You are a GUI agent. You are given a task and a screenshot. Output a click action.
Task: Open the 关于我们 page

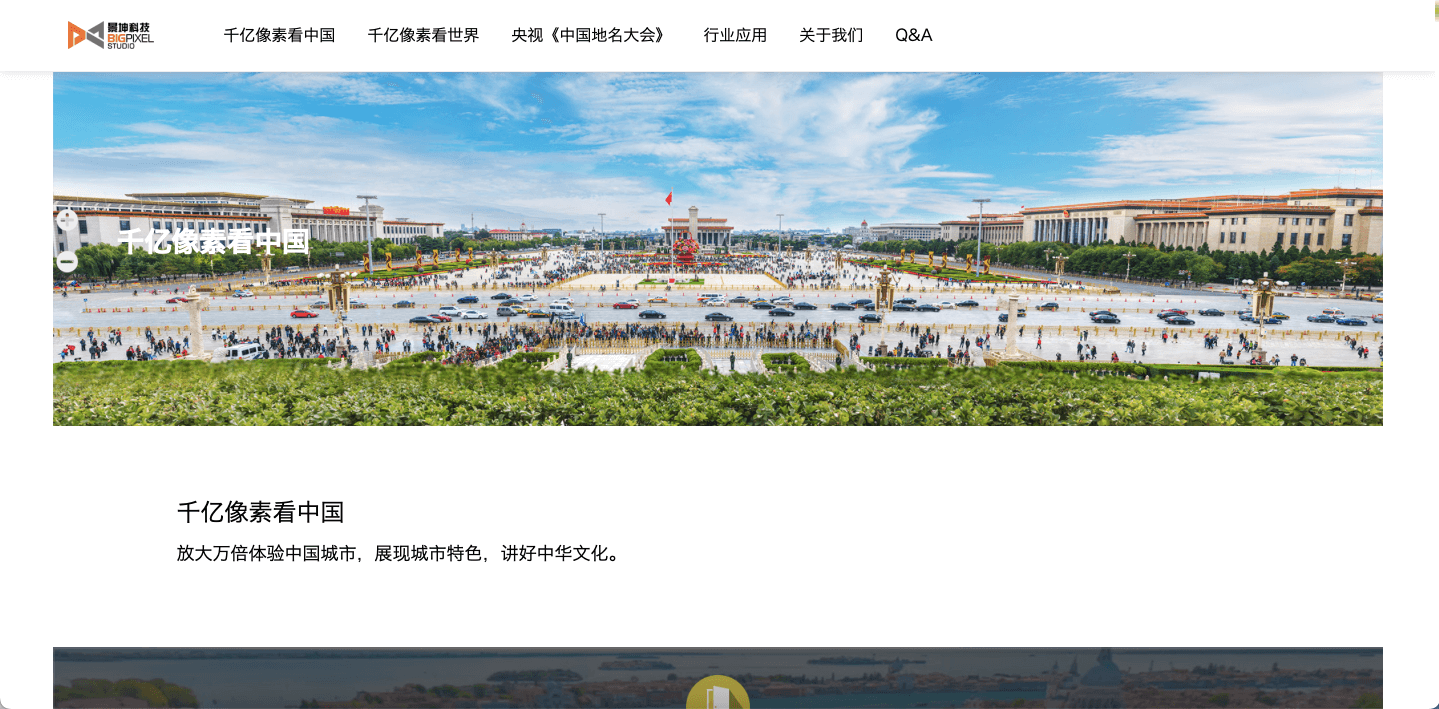point(831,35)
